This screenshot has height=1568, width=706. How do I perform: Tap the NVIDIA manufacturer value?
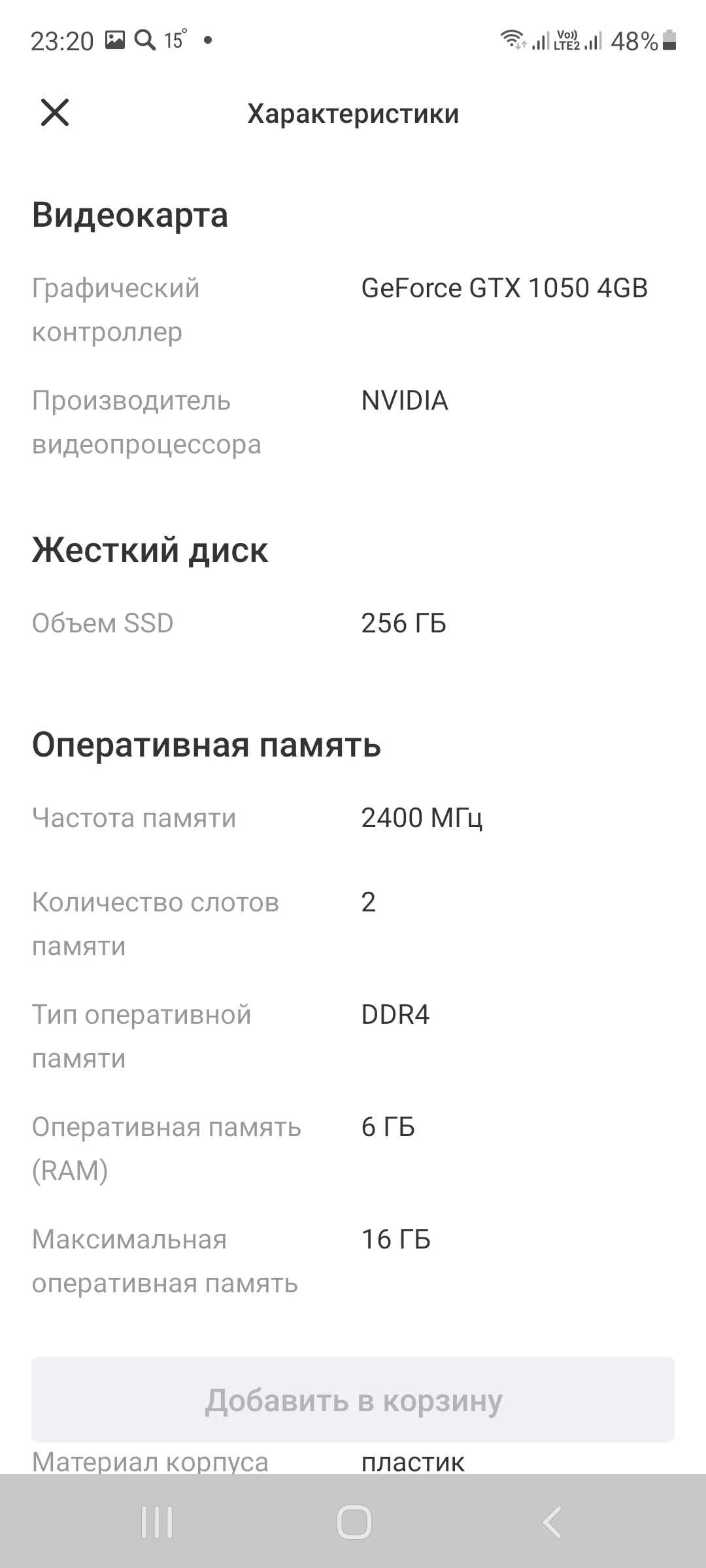[x=405, y=400]
